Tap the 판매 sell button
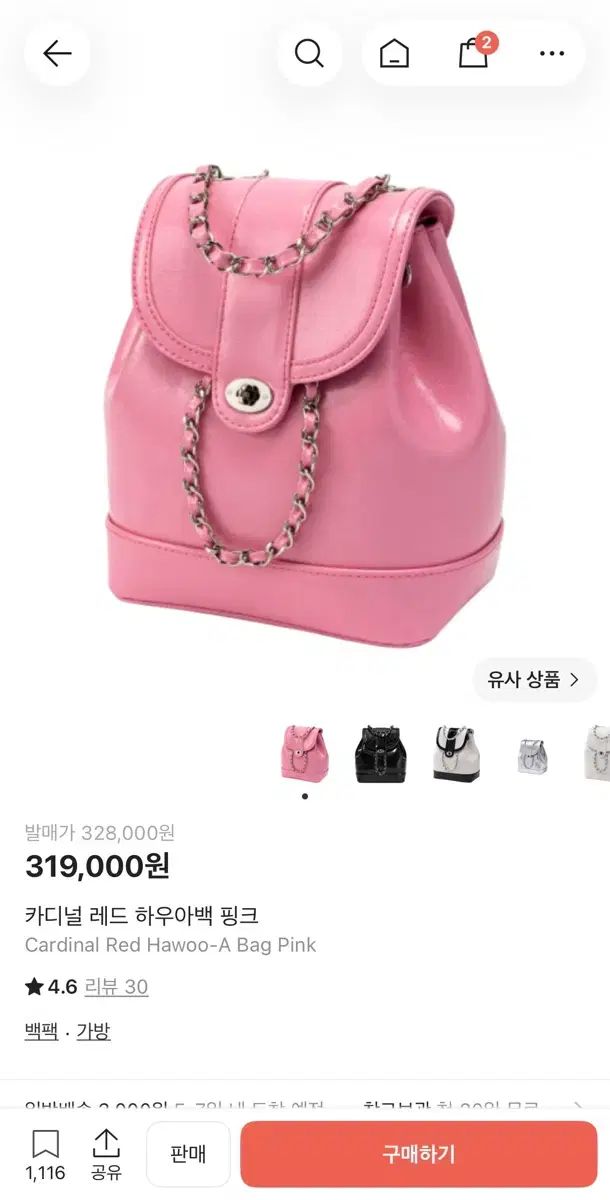 (188, 1154)
